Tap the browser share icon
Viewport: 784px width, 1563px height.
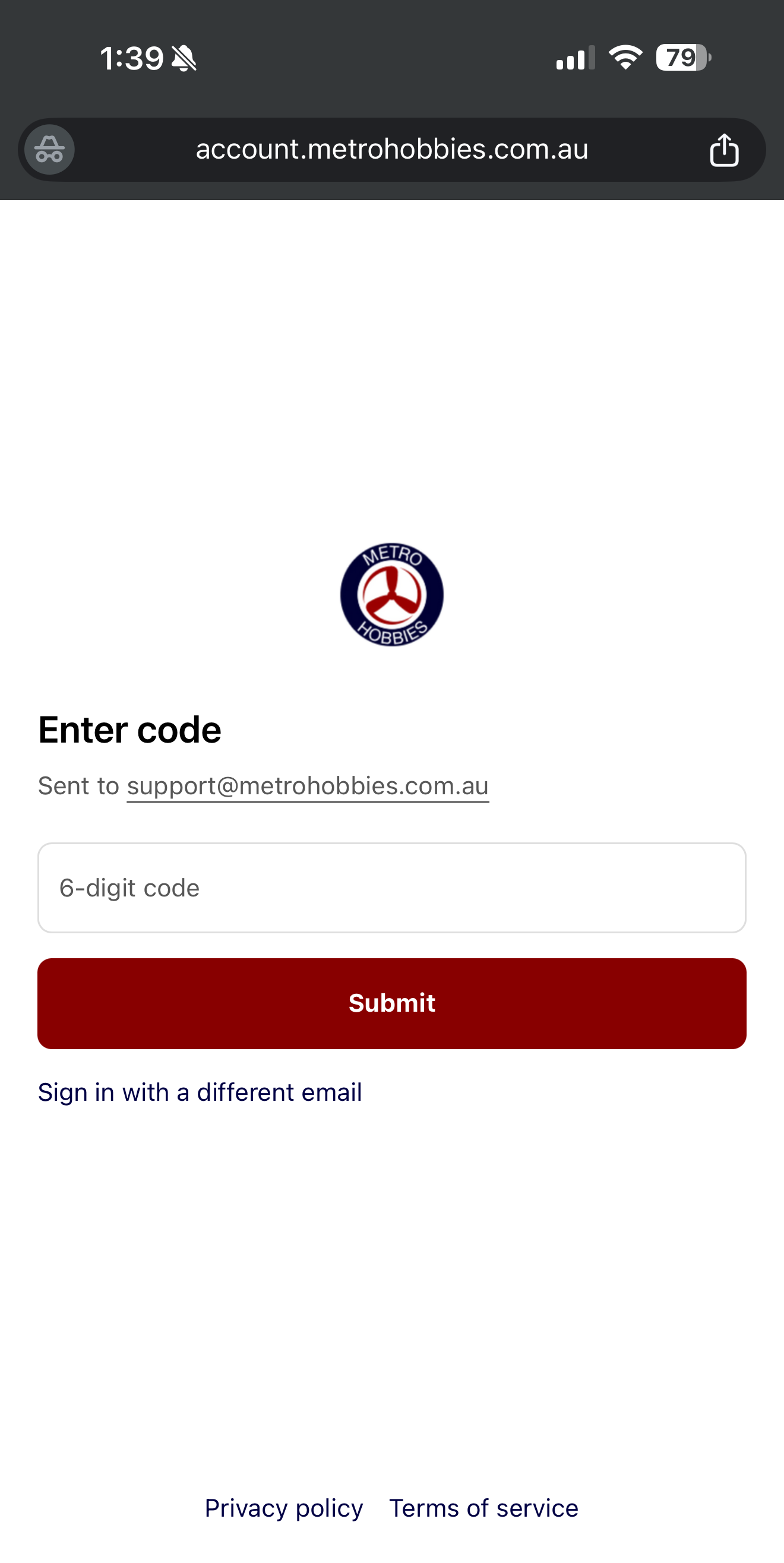coord(724,150)
